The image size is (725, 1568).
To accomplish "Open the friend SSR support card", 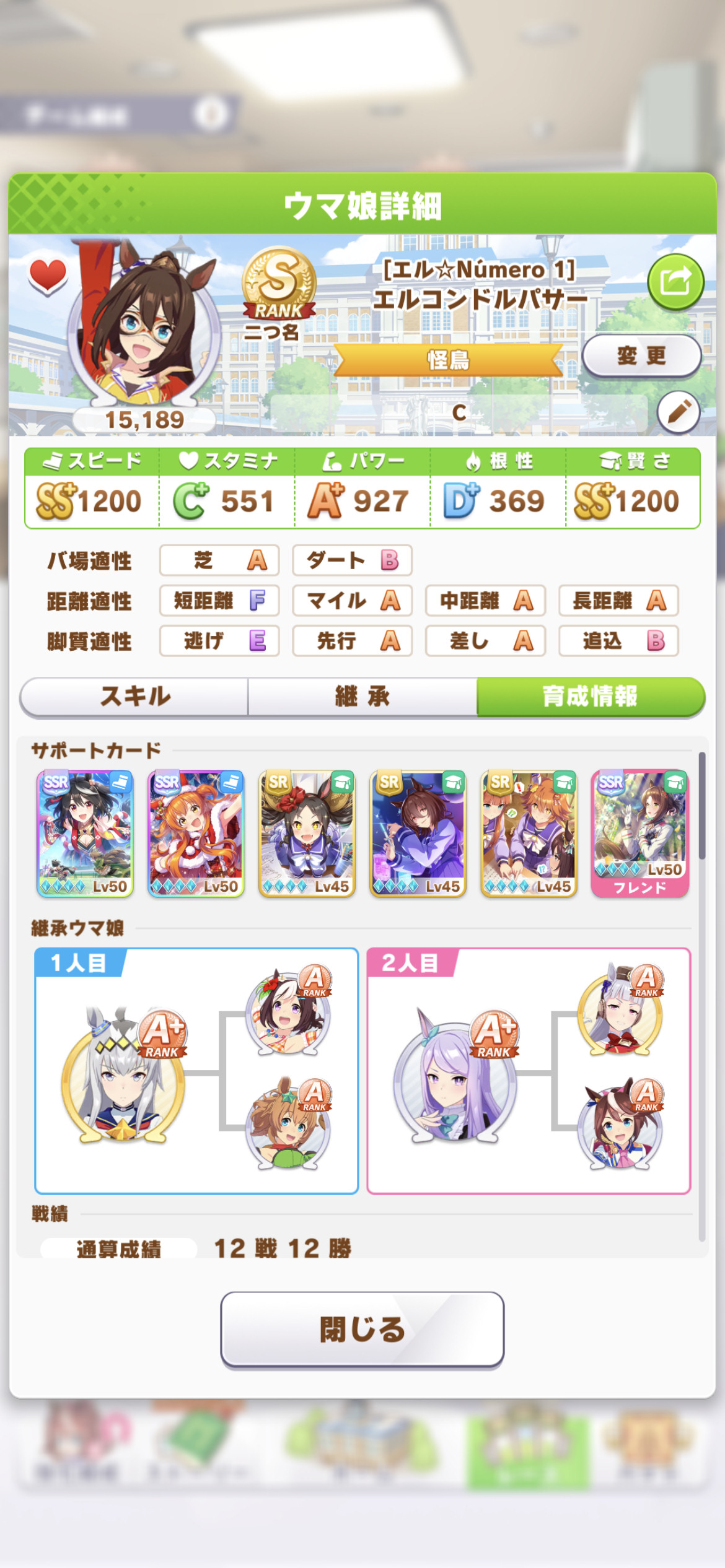I will pos(639,834).
